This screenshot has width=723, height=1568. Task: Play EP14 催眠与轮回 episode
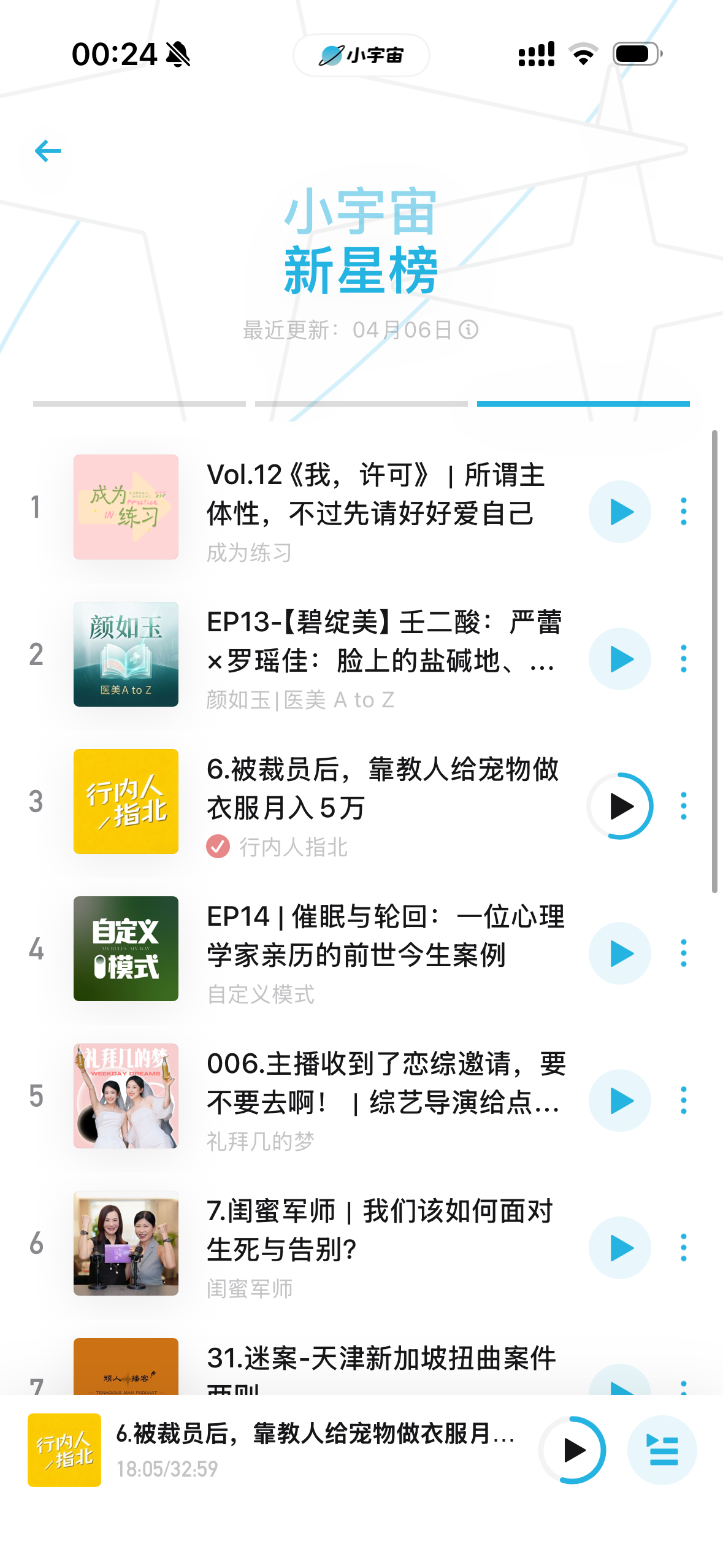pyautogui.click(x=620, y=953)
